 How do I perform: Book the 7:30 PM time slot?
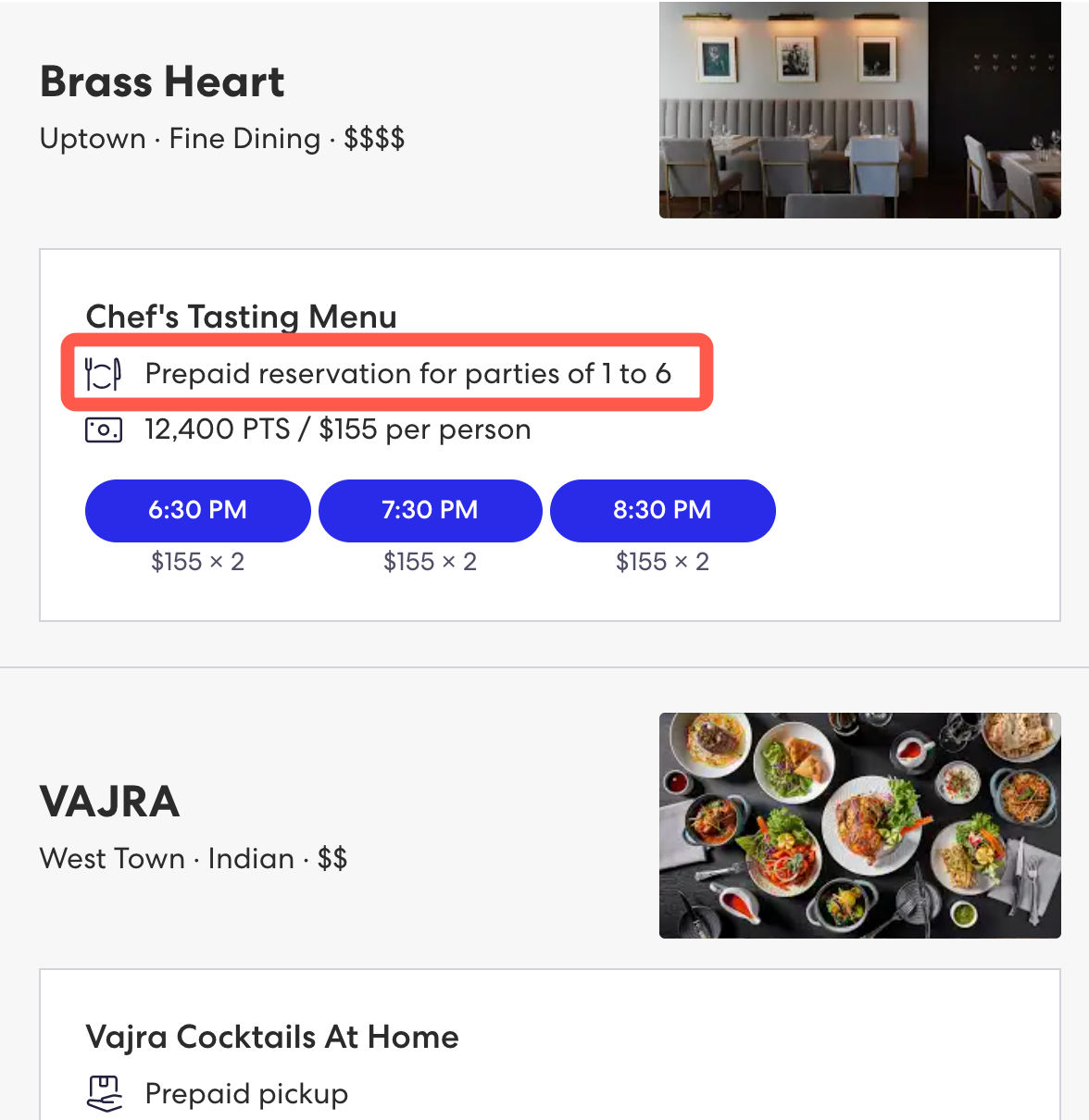coord(430,510)
